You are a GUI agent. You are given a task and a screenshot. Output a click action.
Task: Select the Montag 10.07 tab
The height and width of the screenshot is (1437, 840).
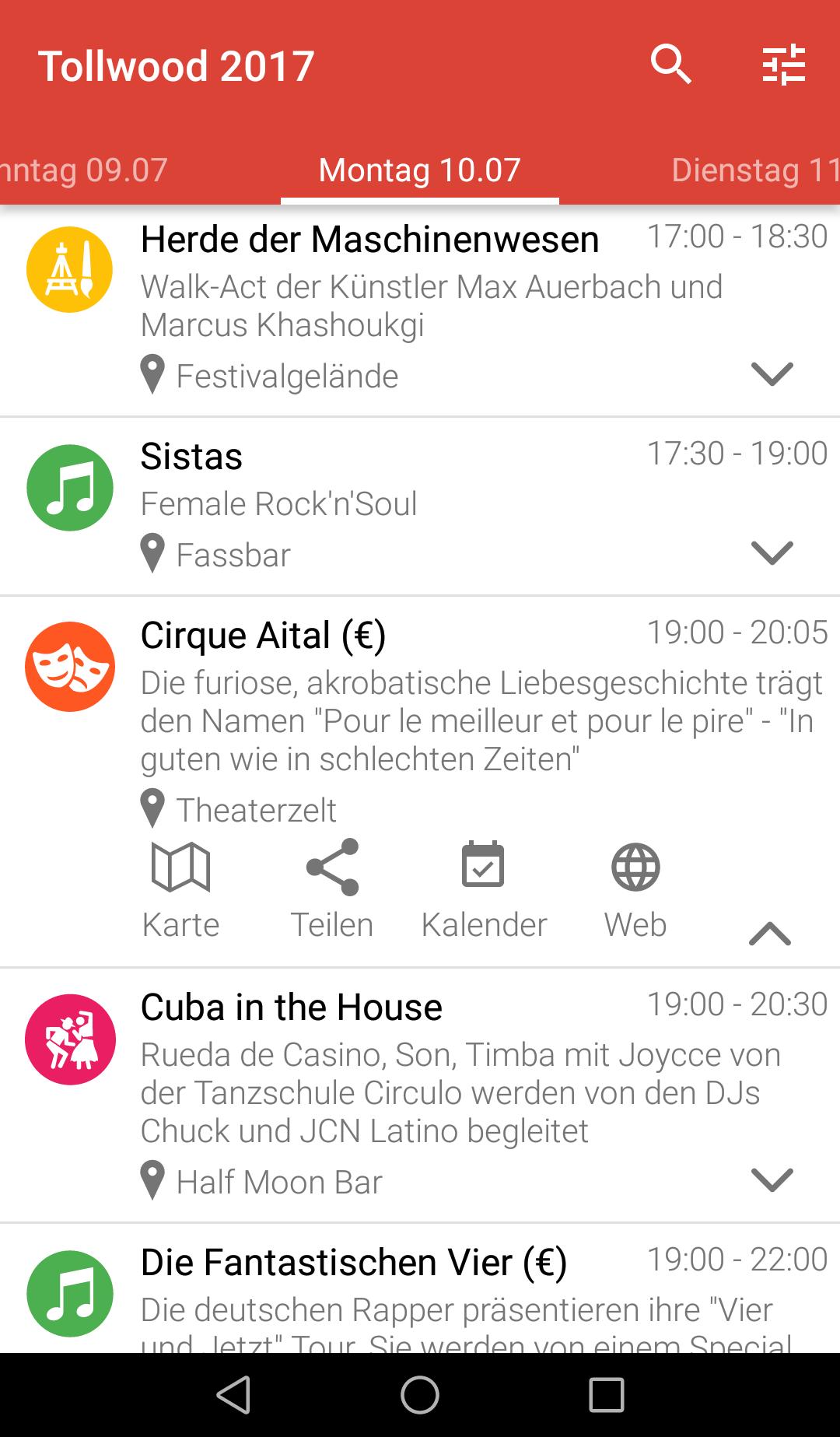point(419,170)
